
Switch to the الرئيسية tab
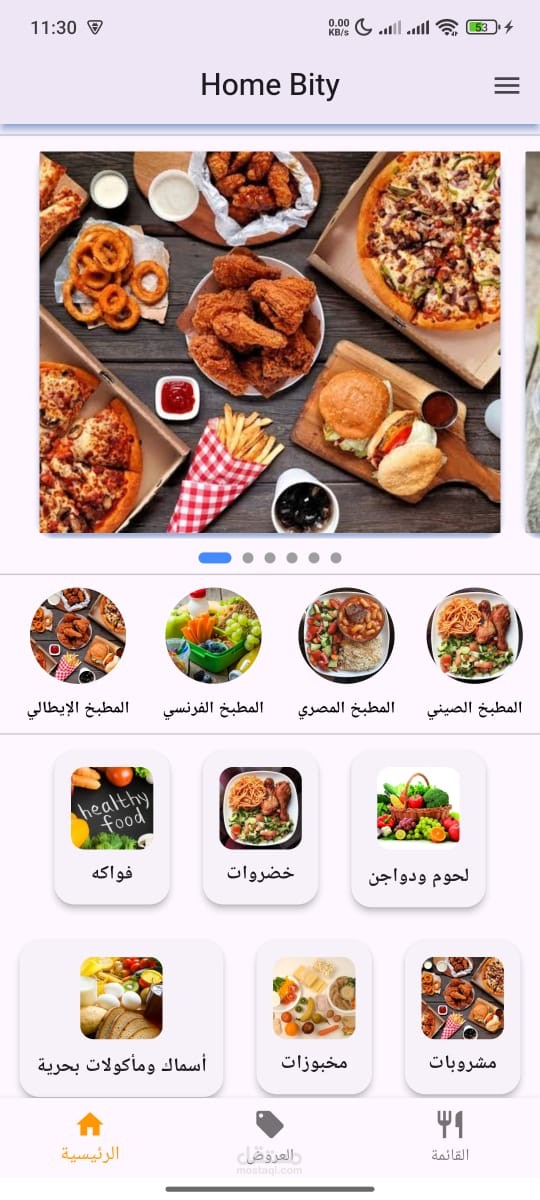[90, 1136]
